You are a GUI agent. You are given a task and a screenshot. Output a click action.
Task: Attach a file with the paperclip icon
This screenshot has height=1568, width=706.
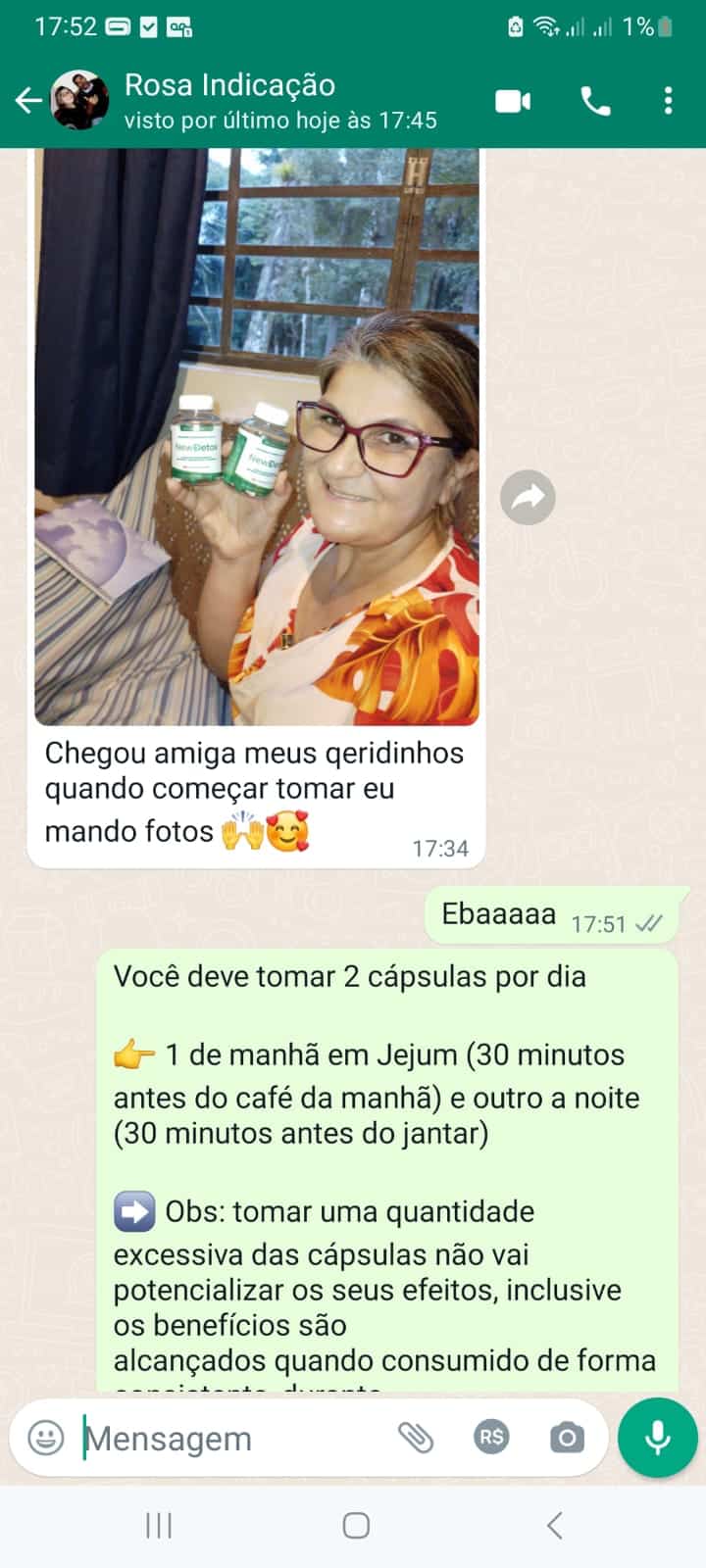[x=416, y=1438]
